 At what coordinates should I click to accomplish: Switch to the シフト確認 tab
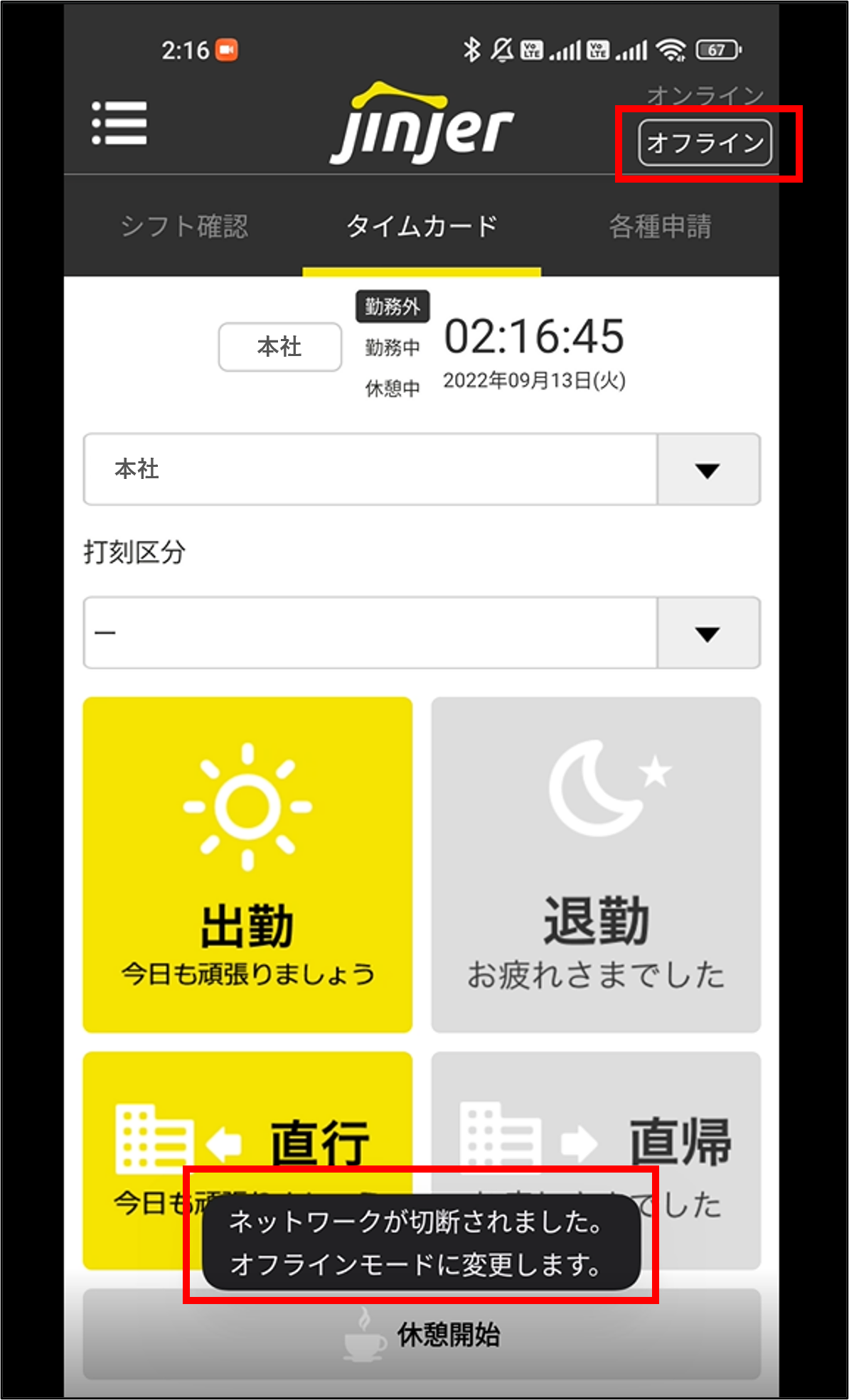point(184,227)
